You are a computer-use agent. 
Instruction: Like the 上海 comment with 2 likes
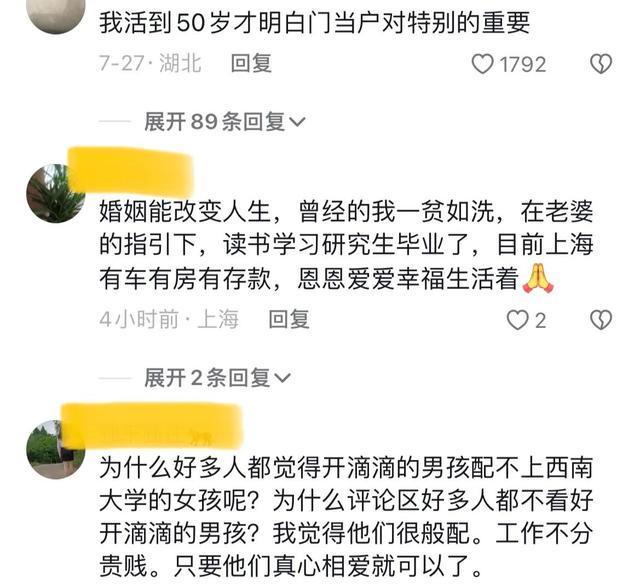[516, 320]
